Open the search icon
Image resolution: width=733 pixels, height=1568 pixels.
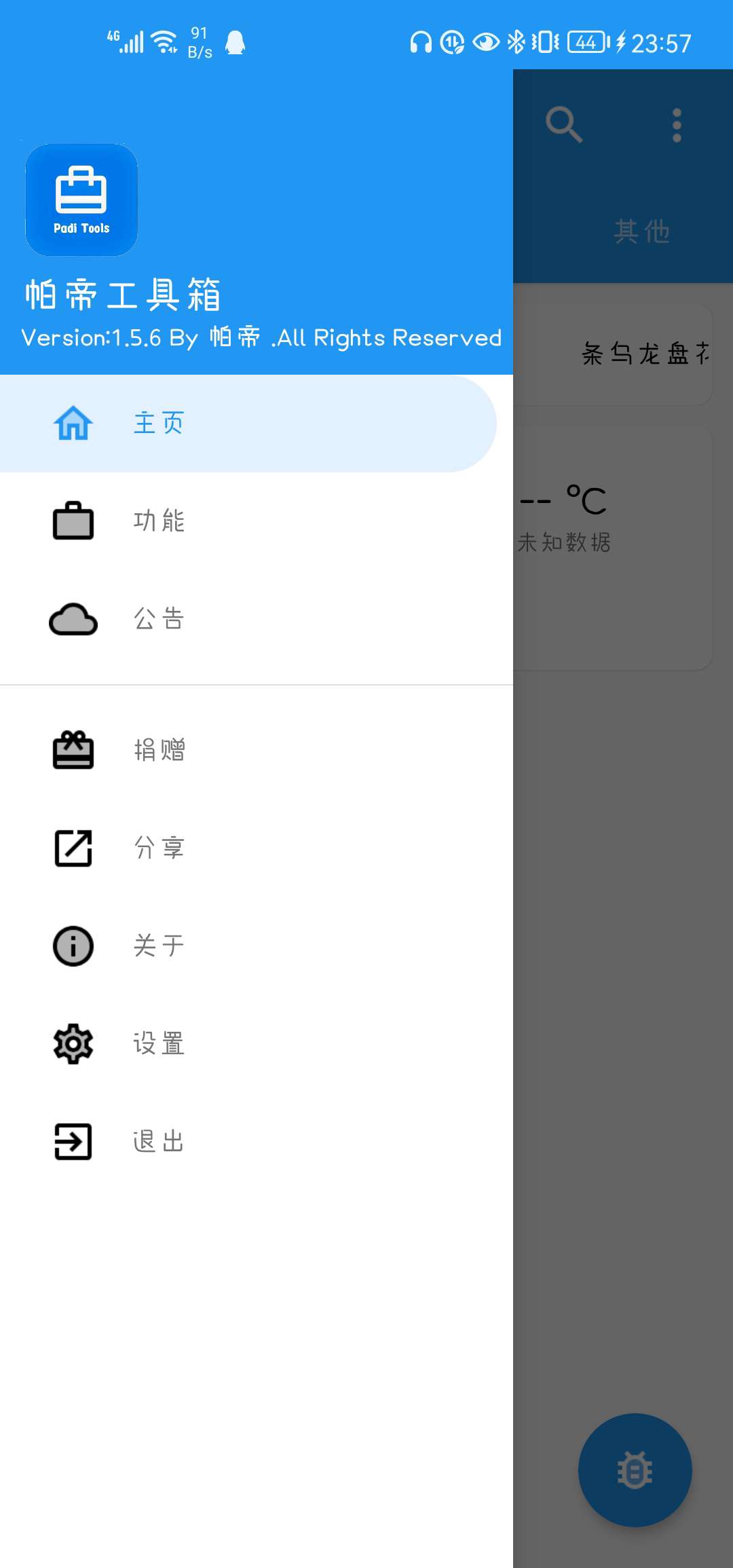pyautogui.click(x=563, y=125)
